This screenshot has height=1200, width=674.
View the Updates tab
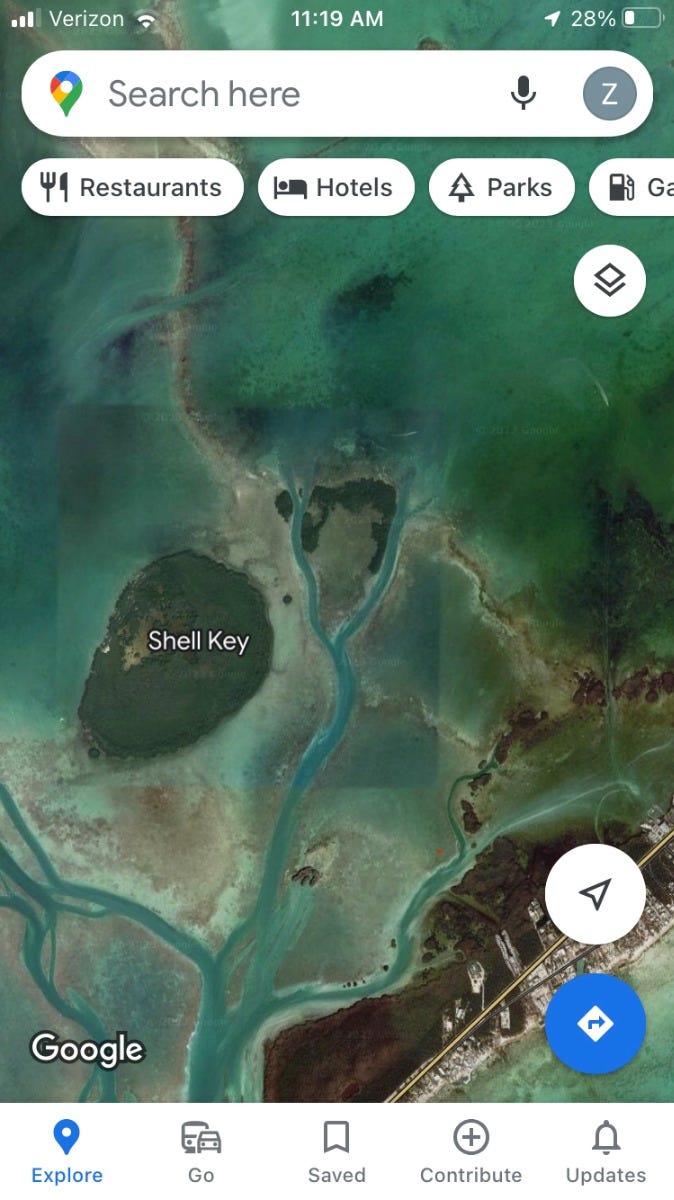pos(606,1152)
